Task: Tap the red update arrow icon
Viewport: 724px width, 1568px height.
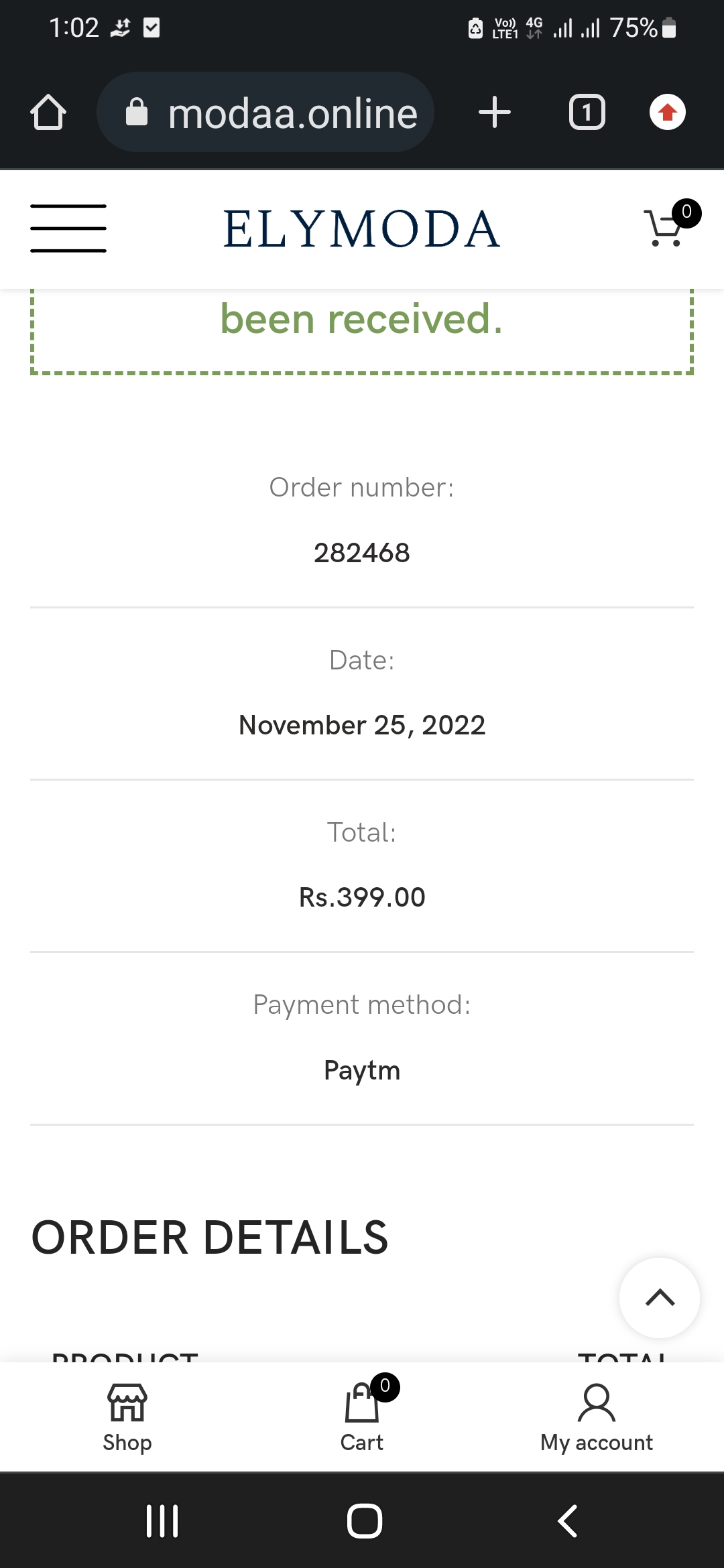Action: pos(667,113)
